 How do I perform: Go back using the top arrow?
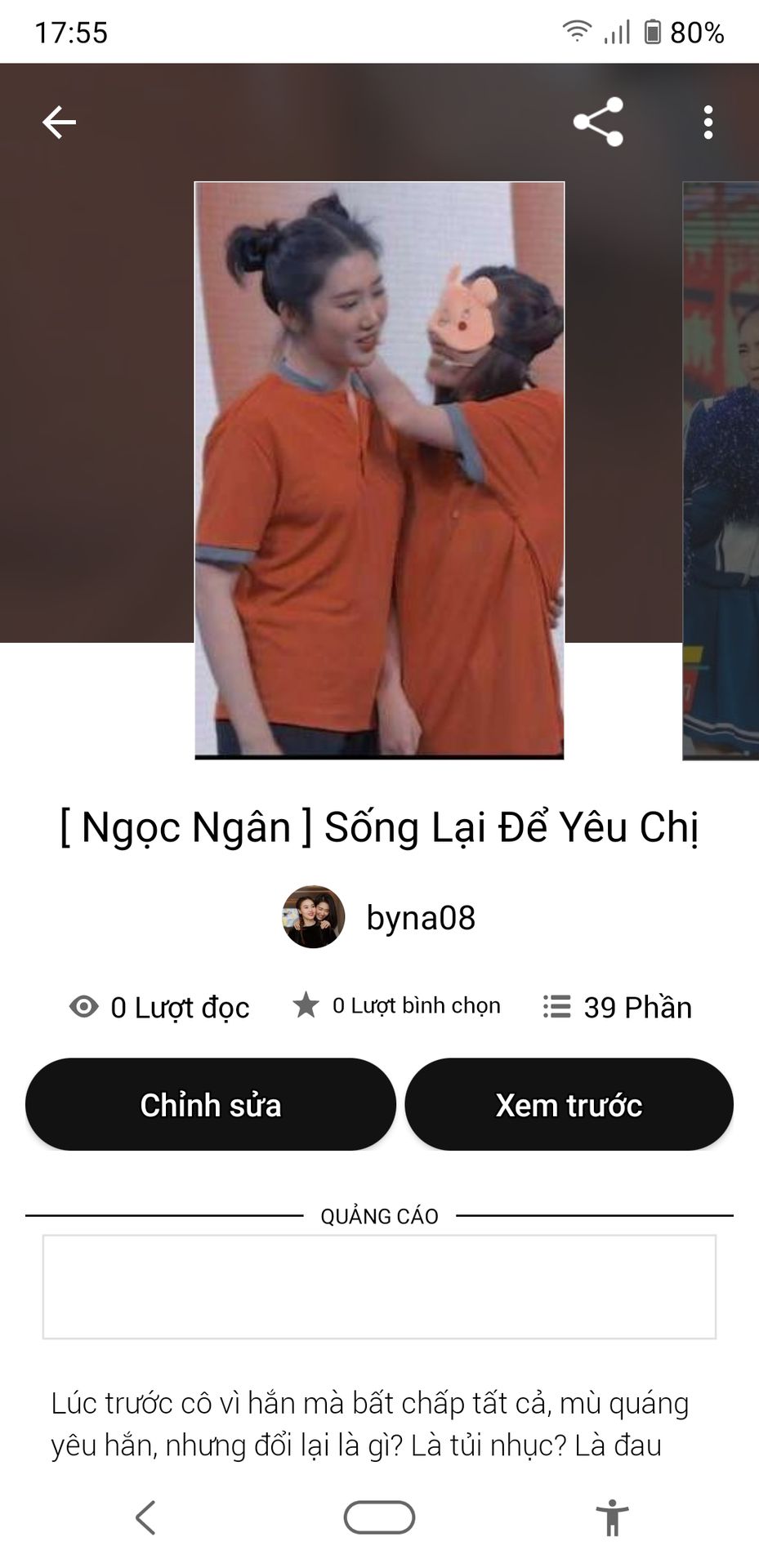coord(59,122)
